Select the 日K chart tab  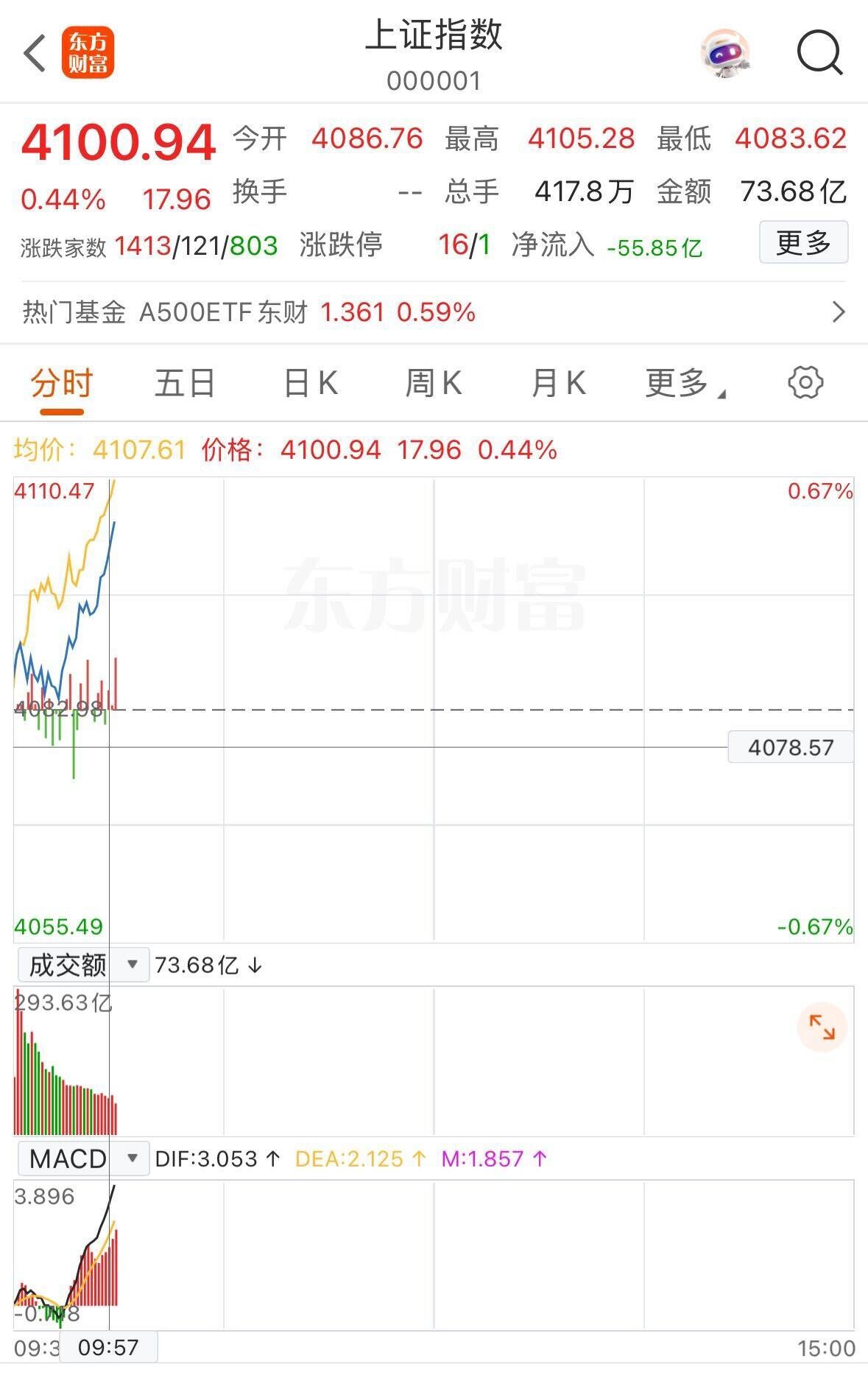tap(311, 384)
